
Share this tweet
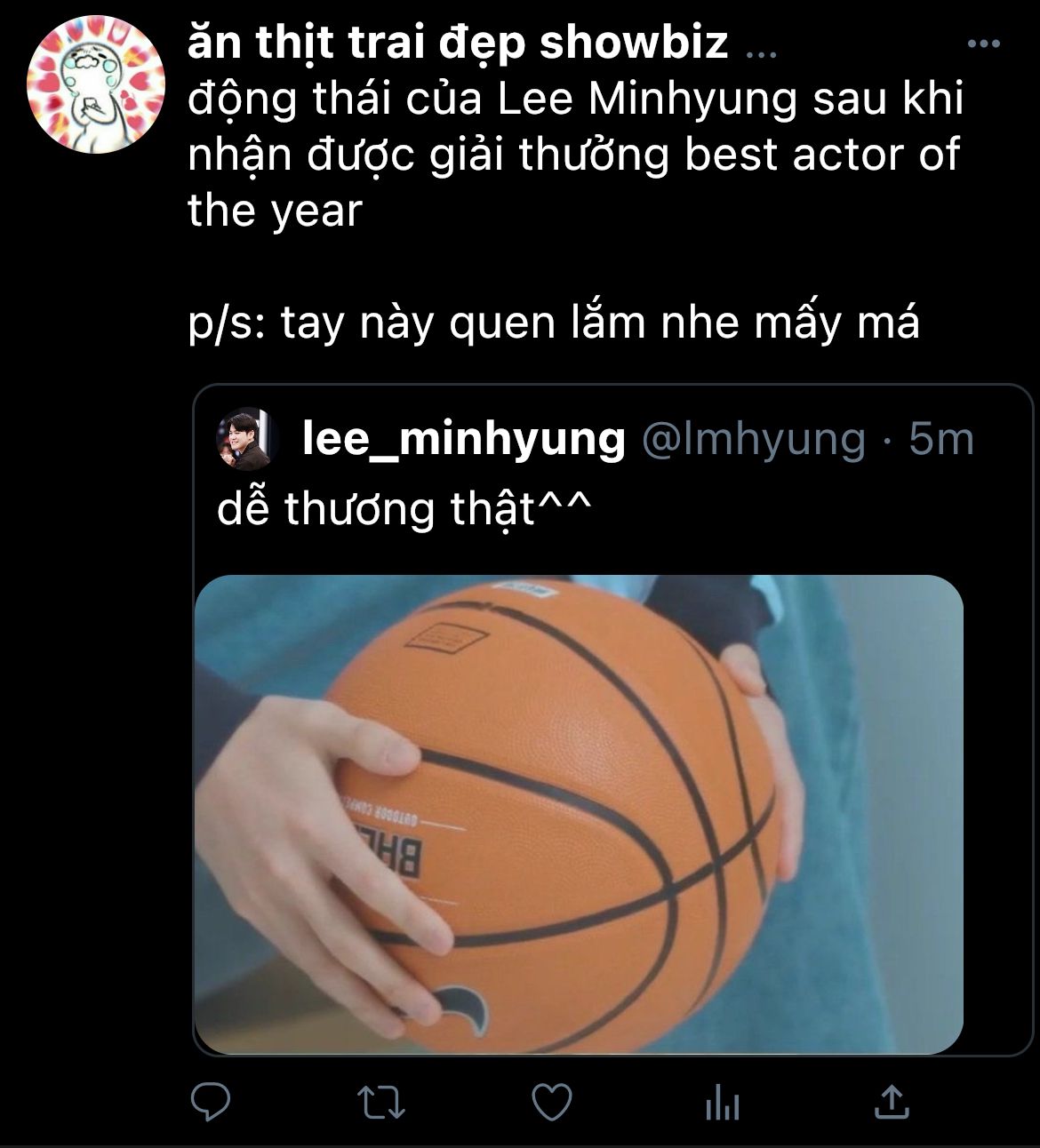pos(891,1102)
